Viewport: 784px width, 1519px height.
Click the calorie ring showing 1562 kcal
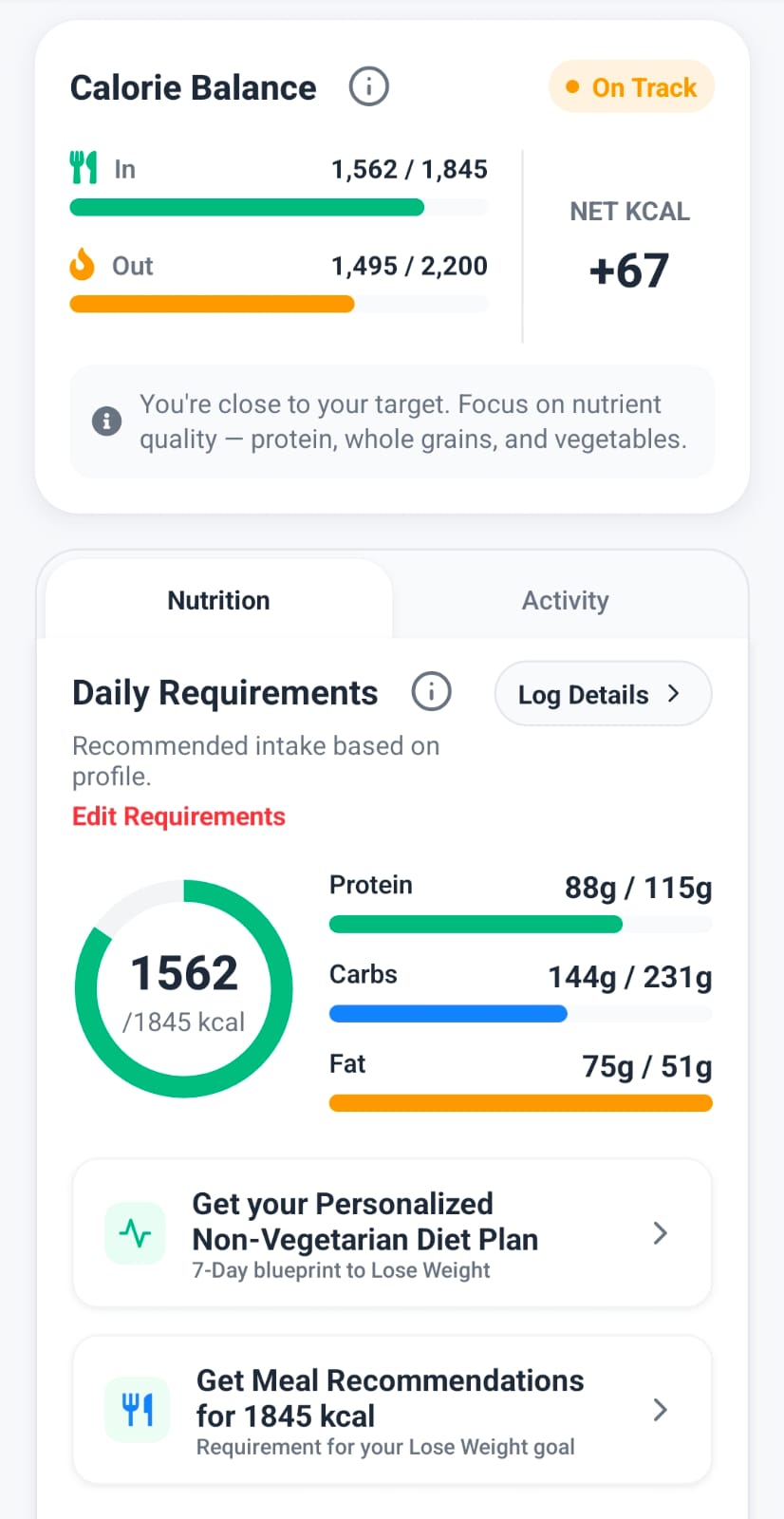point(183,987)
